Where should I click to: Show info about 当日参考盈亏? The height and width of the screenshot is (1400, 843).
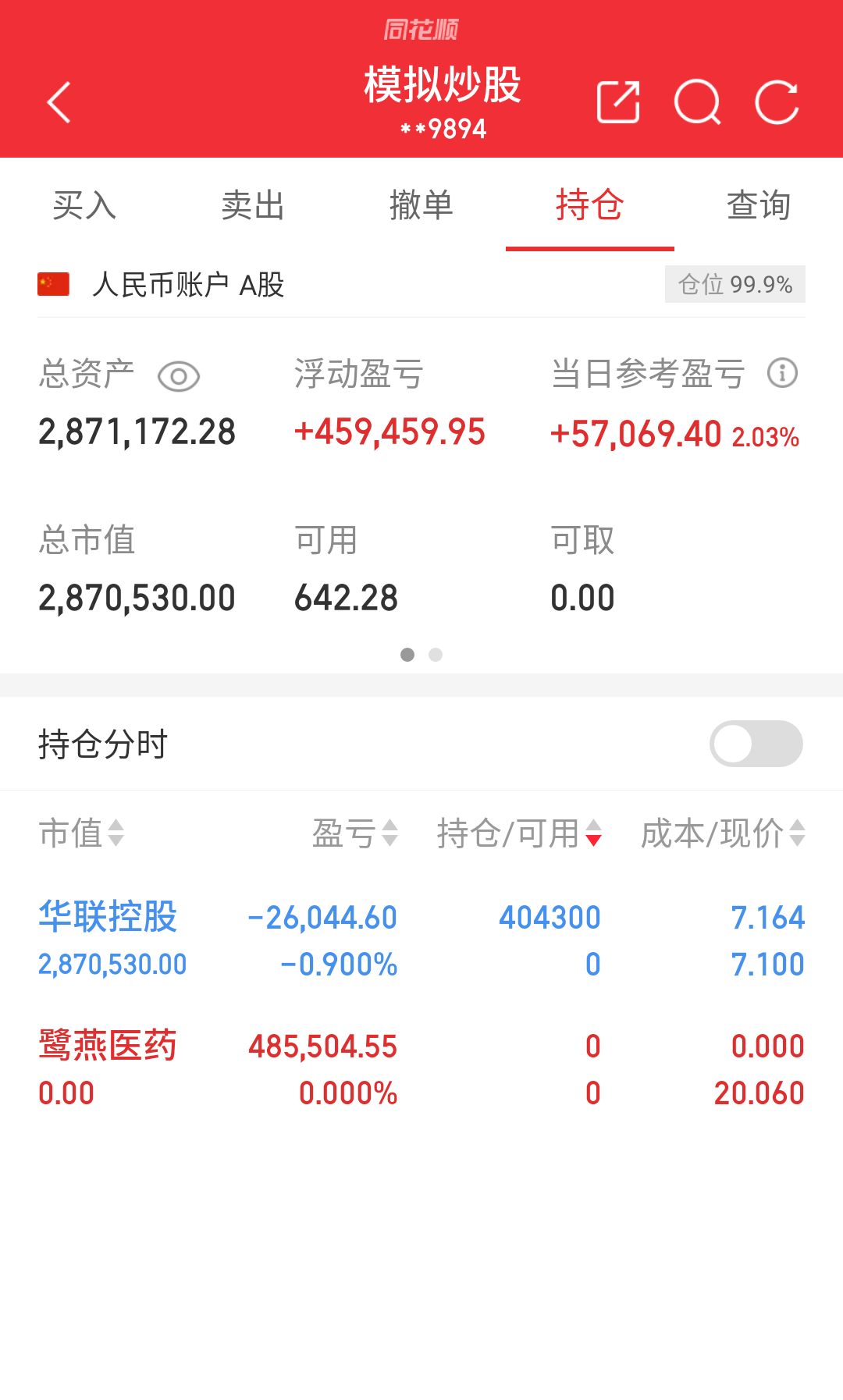[x=782, y=373]
